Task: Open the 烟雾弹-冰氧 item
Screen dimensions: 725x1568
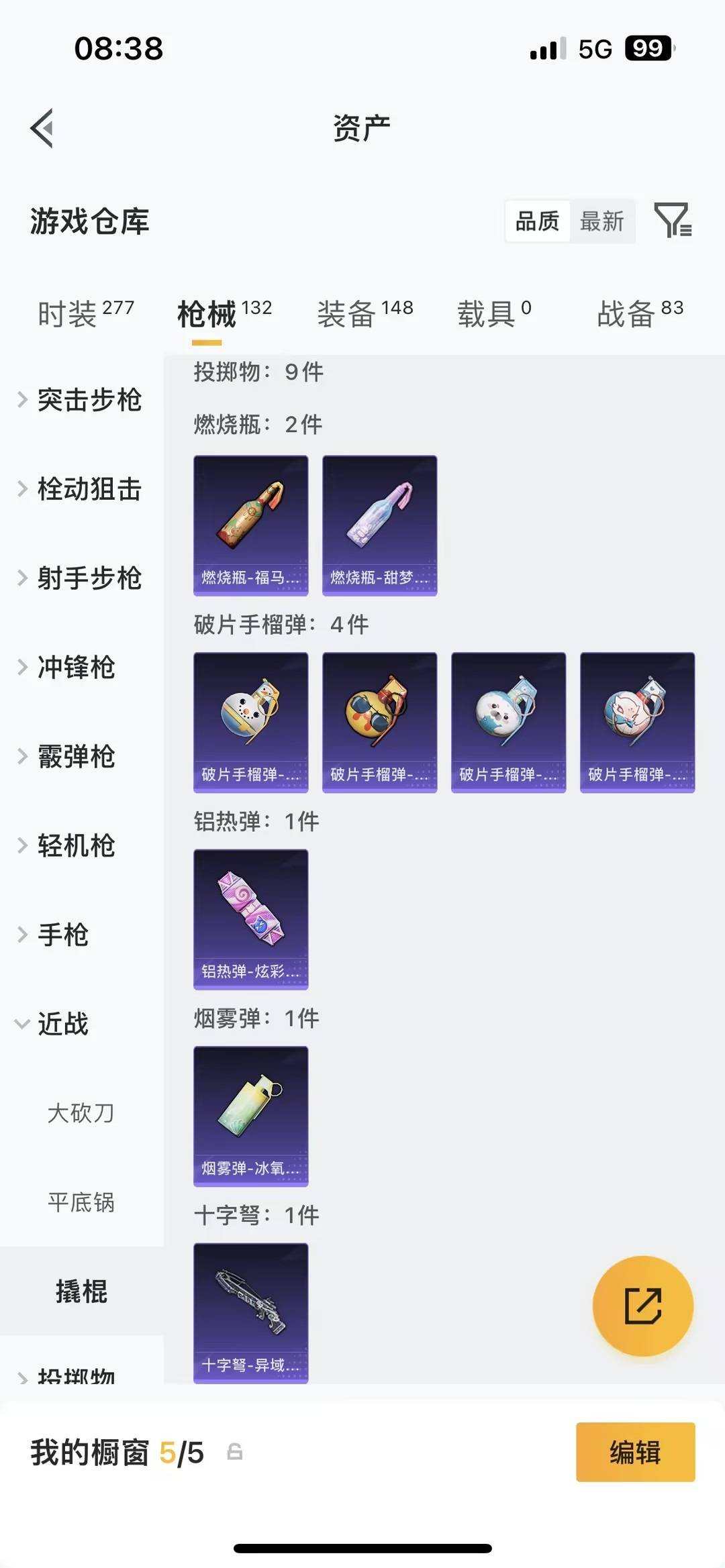Action: click(250, 1116)
